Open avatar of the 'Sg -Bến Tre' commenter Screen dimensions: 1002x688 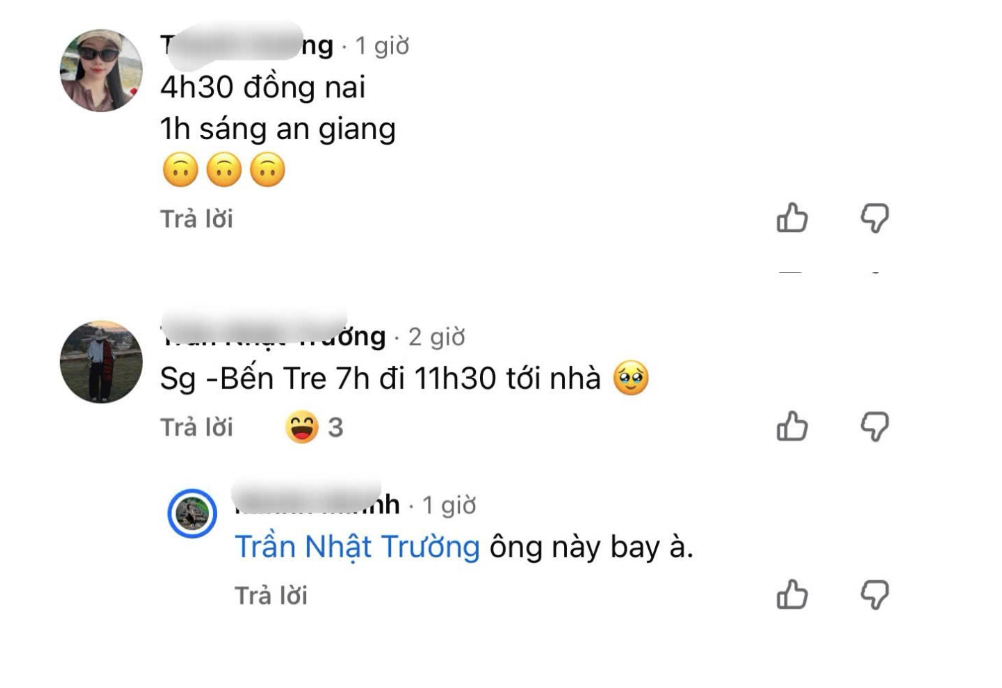101,362
